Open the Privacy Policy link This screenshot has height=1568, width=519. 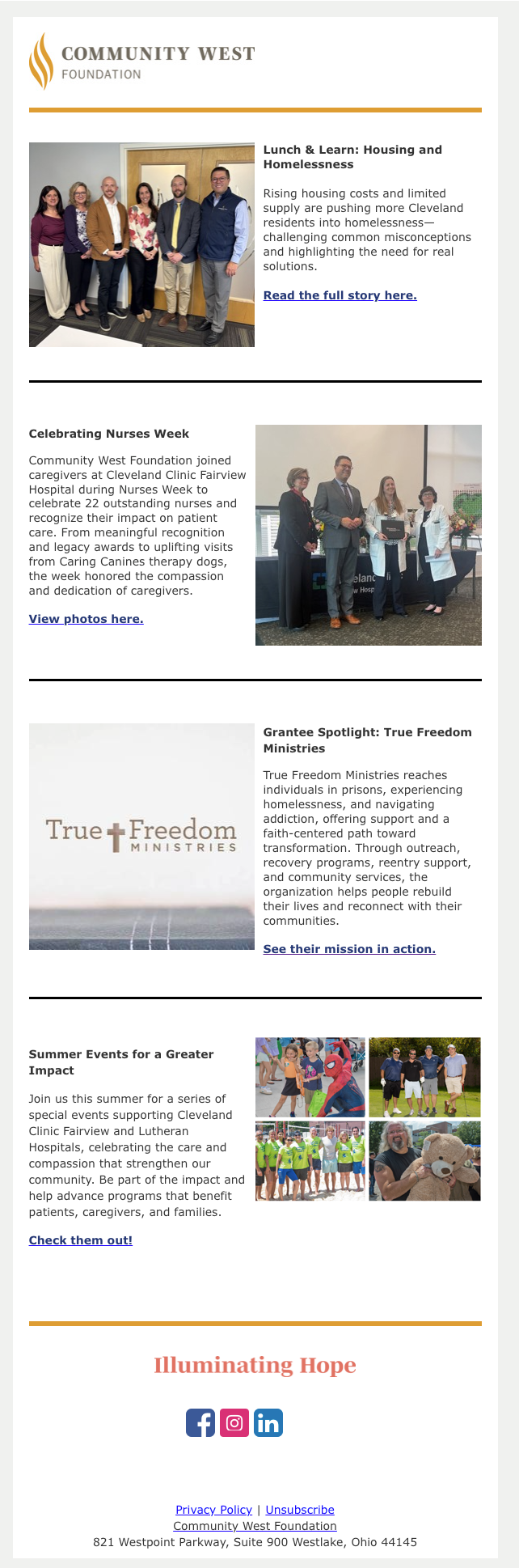[214, 1510]
